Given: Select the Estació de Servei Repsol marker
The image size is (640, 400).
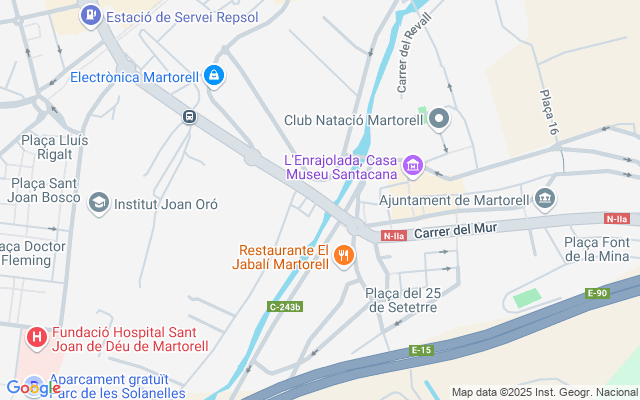Looking at the screenshot, I should coord(91,15).
